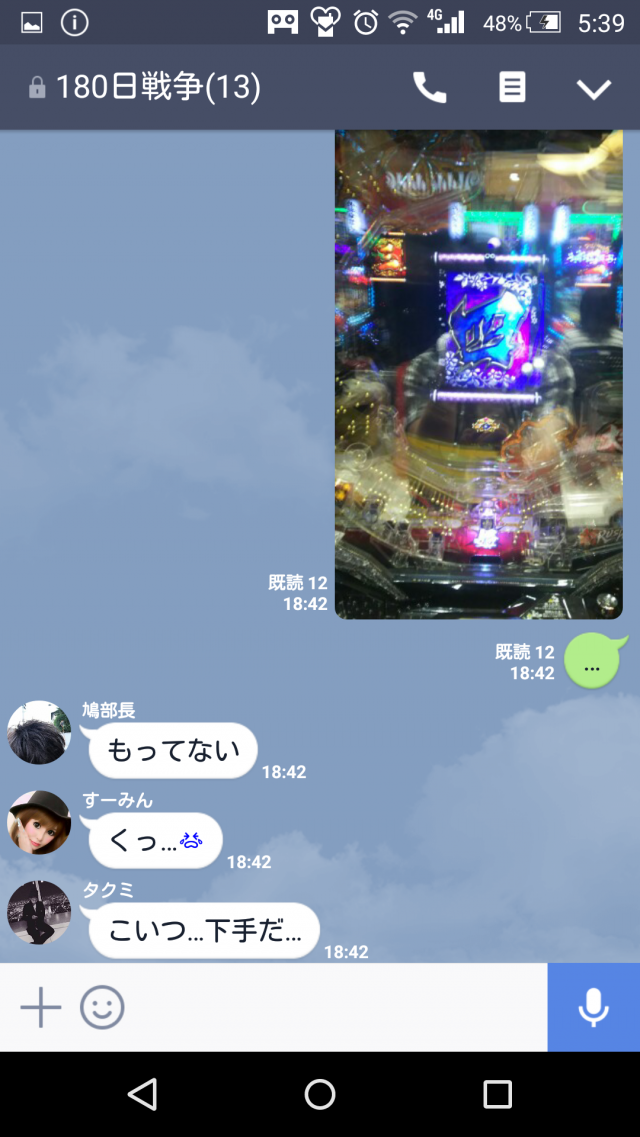Record a voice message with the microphone
Screen dimensions: 640x1137
click(593, 1007)
